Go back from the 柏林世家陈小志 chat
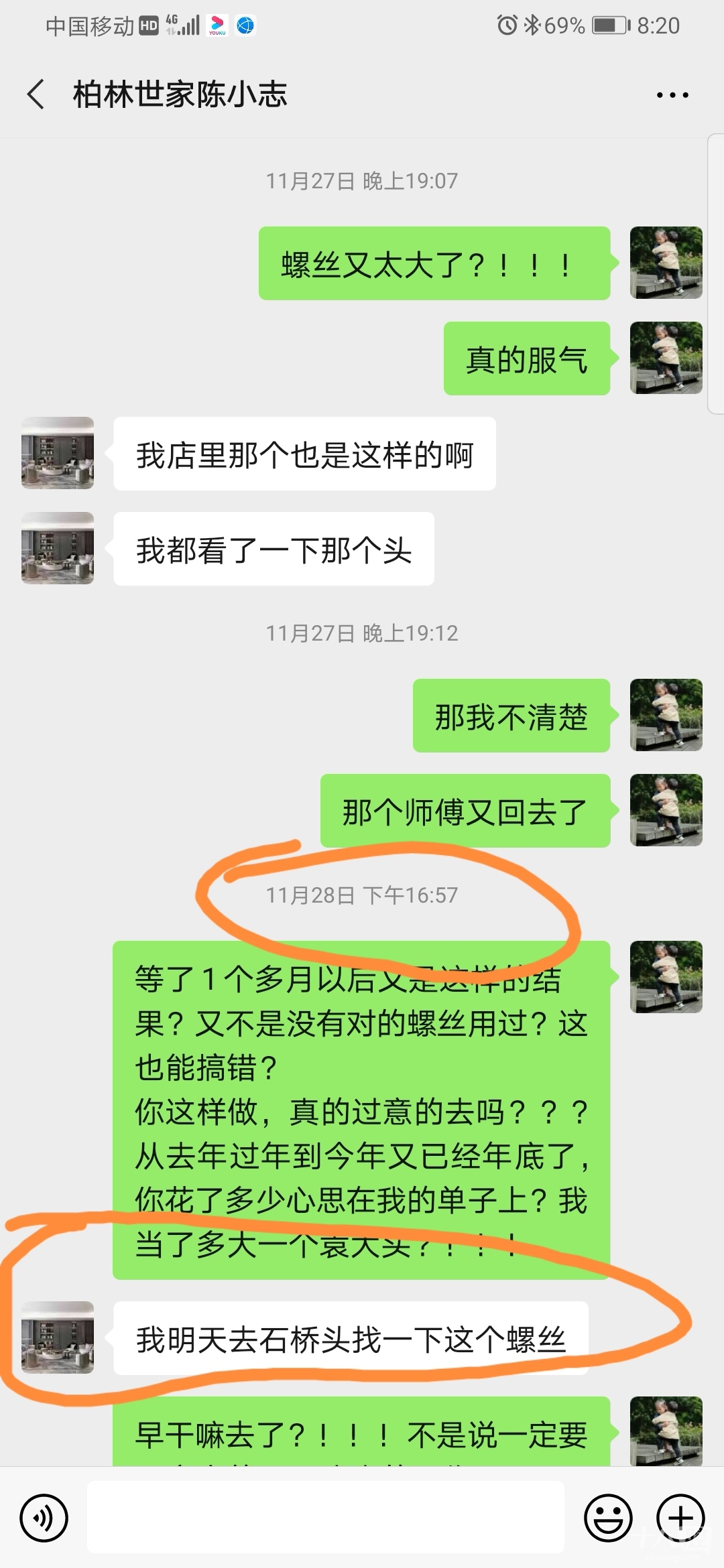 click(36, 94)
